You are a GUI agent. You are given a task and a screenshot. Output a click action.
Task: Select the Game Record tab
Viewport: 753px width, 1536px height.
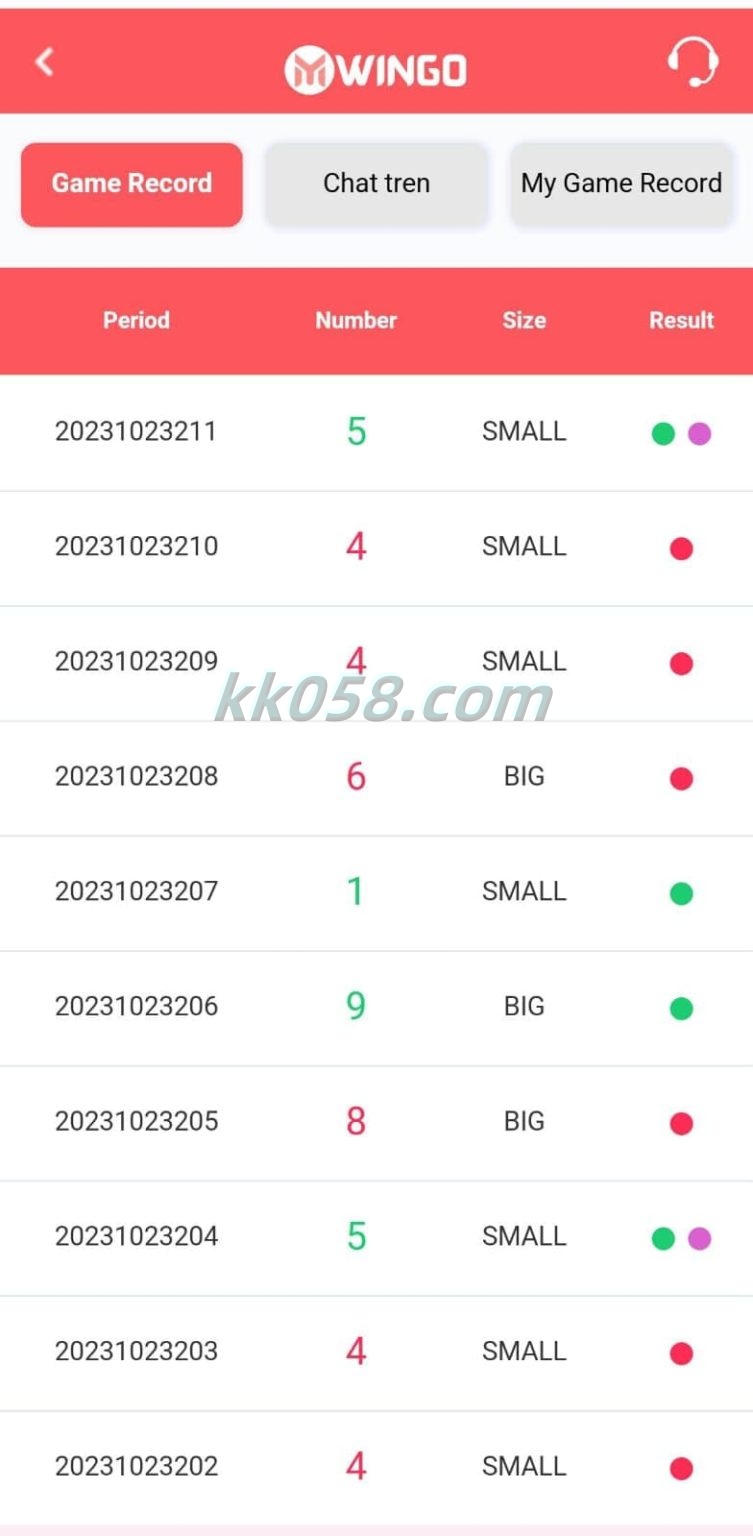[132, 184]
